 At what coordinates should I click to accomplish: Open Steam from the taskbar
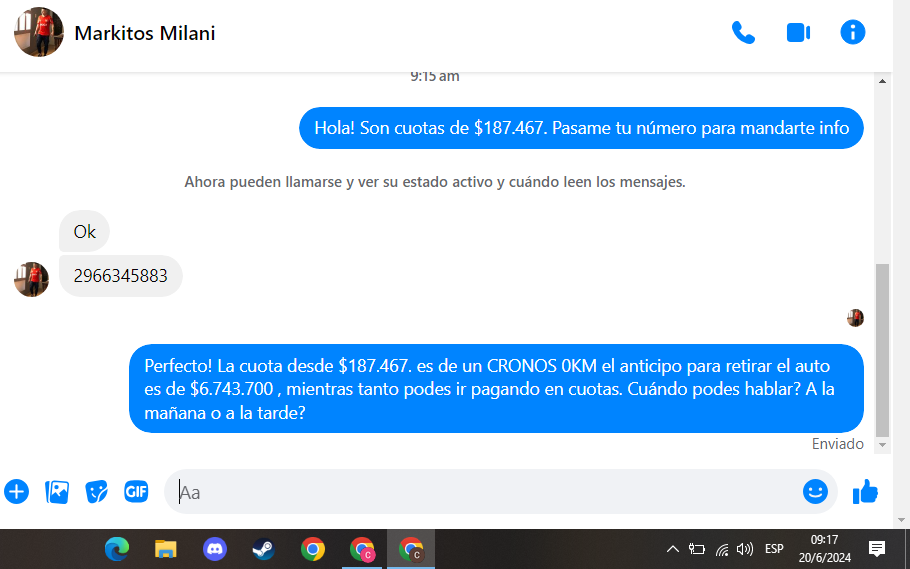(x=264, y=549)
